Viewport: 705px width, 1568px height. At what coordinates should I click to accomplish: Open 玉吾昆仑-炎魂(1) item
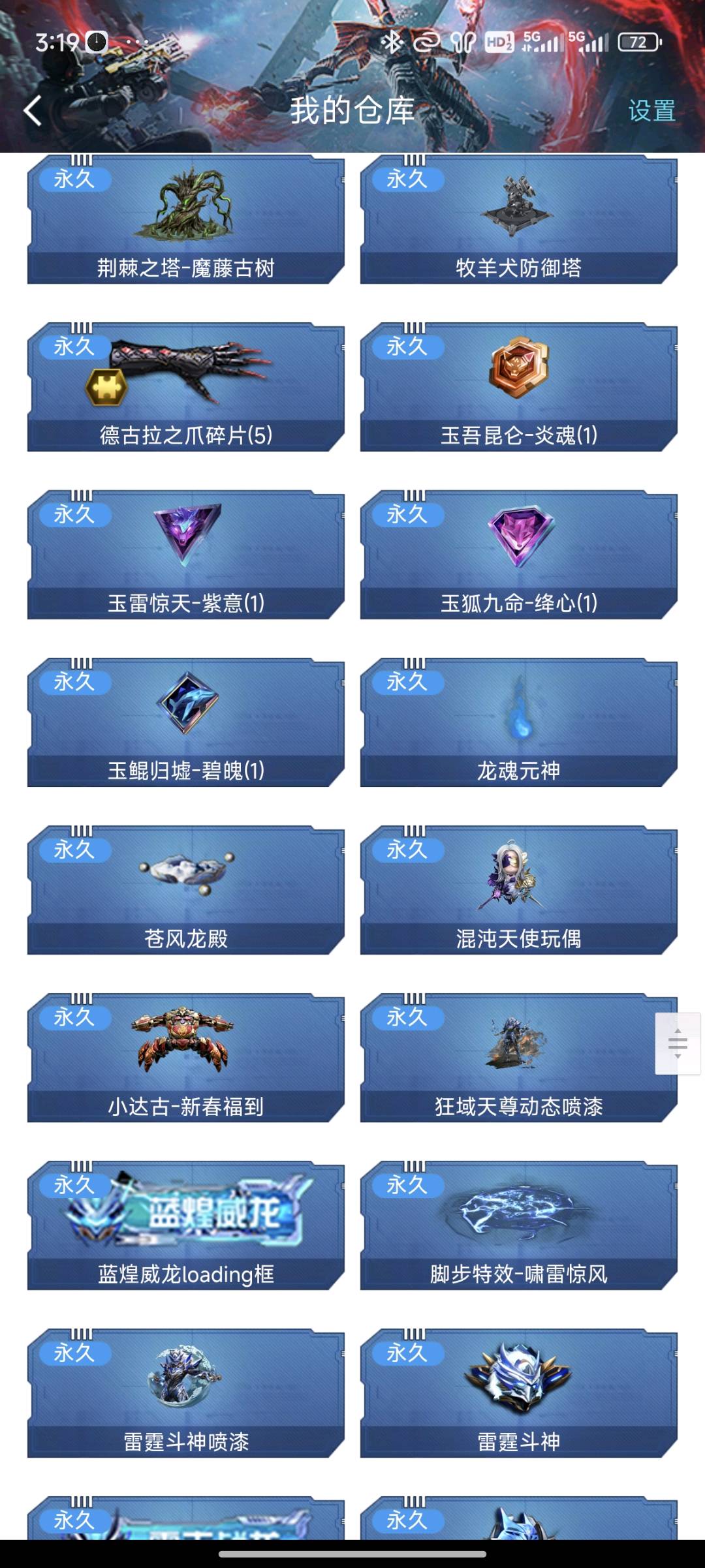519,387
